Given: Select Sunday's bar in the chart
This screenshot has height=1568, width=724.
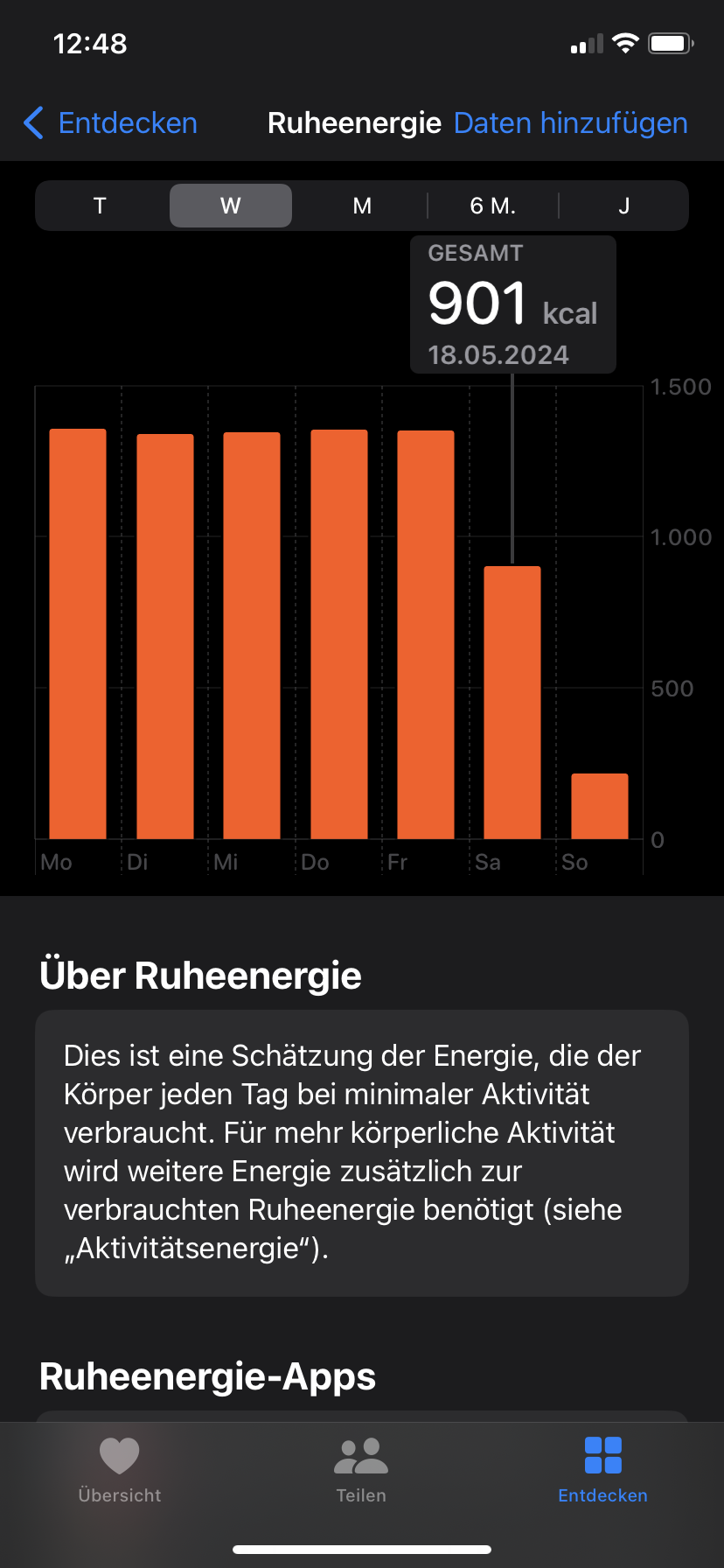Looking at the screenshot, I should (600, 806).
